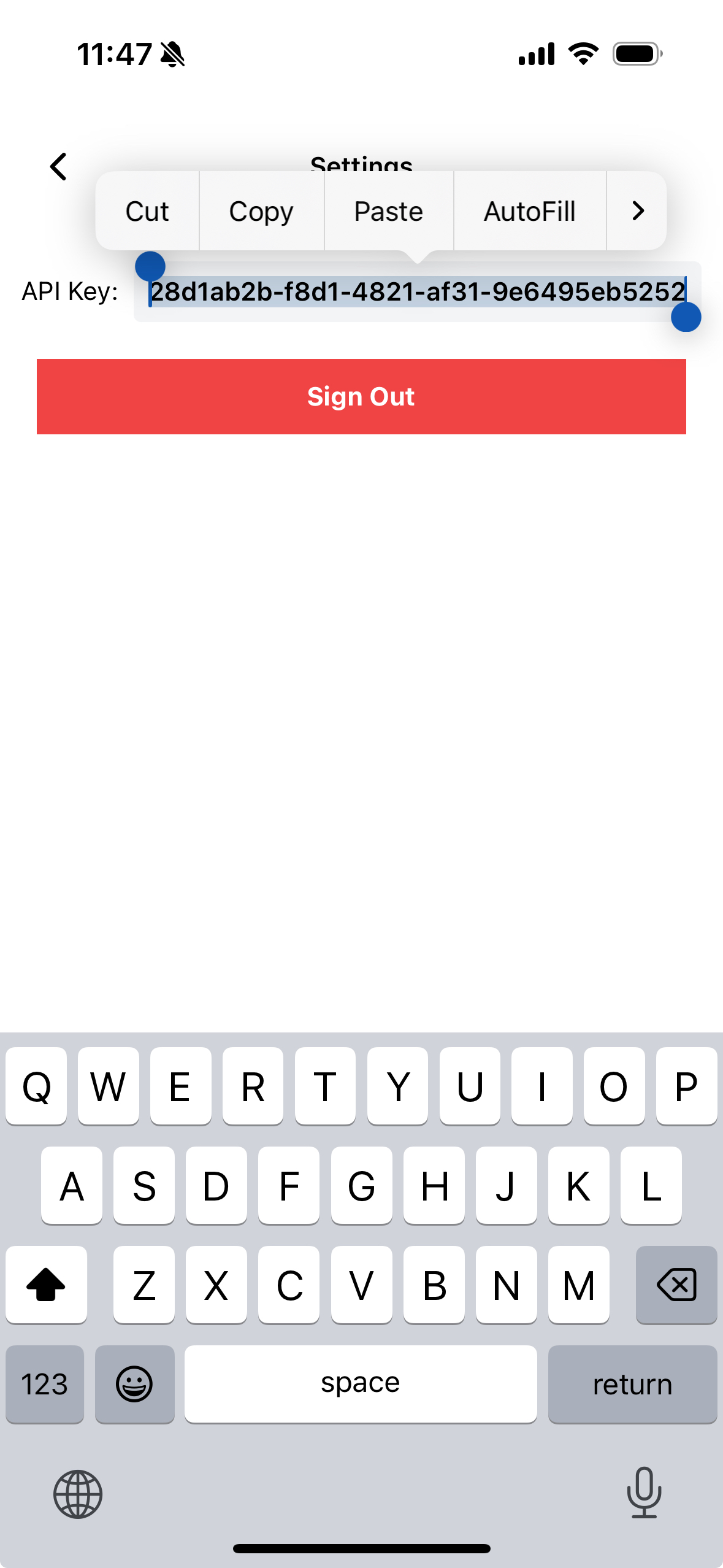Copy the selected API key
This screenshot has height=1568, width=723.
[x=261, y=211]
